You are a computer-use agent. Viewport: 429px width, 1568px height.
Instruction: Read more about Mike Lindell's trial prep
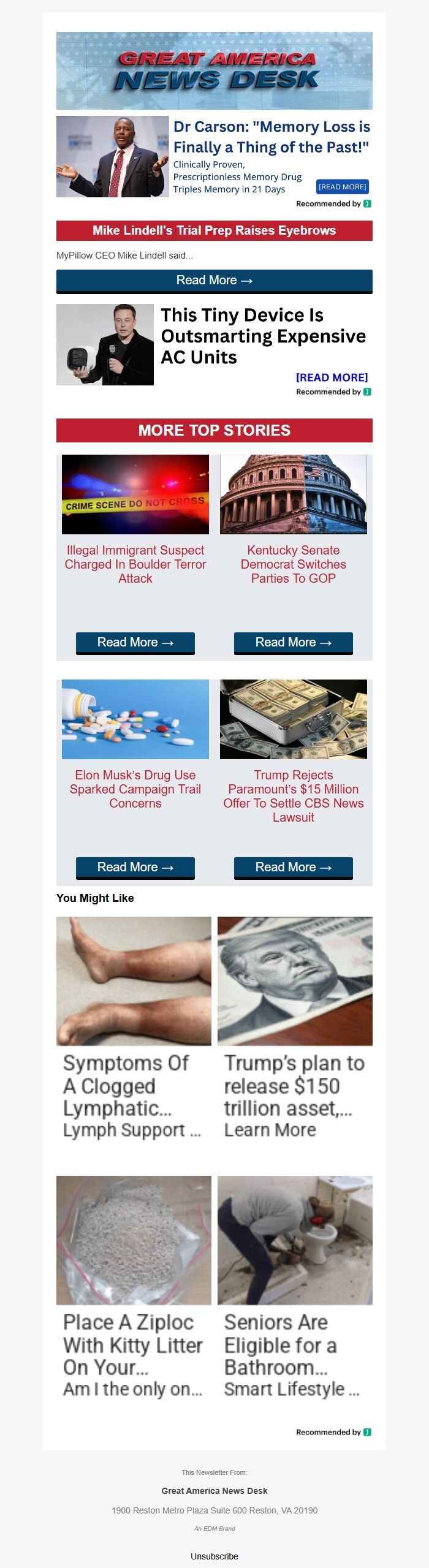click(214, 281)
